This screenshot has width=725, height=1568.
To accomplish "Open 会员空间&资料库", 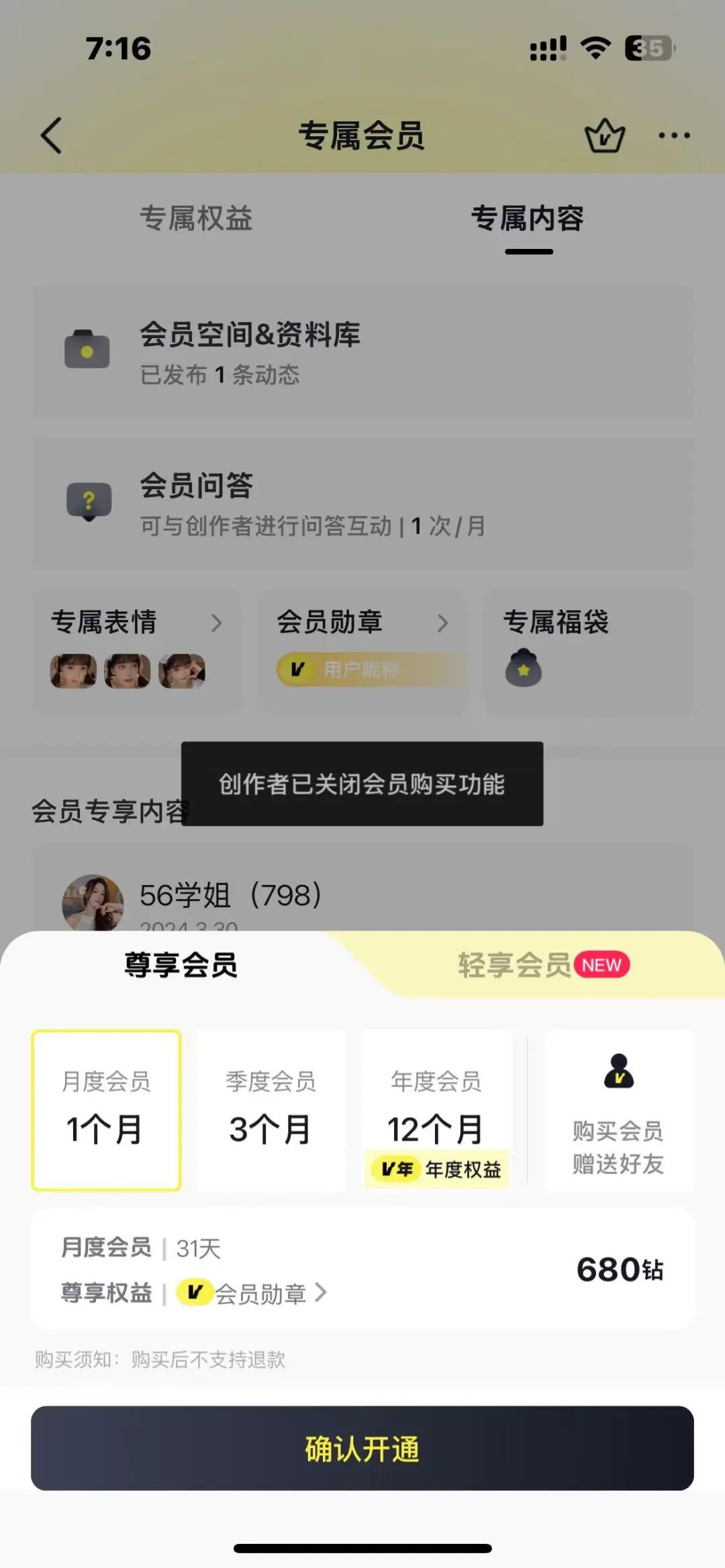I will [x=362, y=353].
